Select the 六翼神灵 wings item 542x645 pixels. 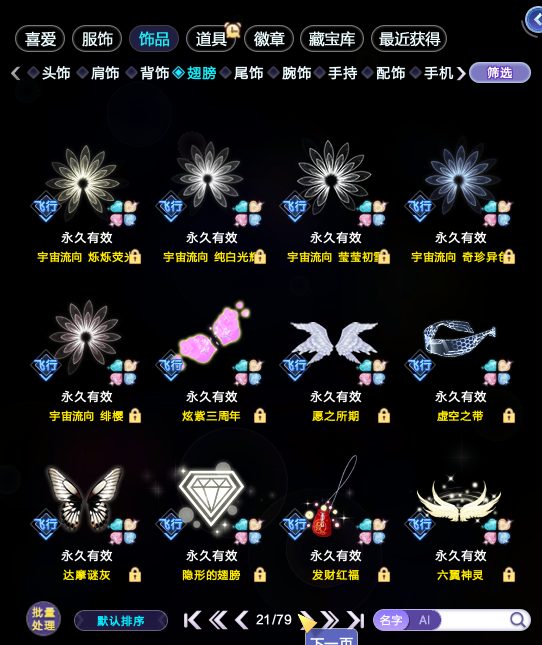(x=460, y=520)
